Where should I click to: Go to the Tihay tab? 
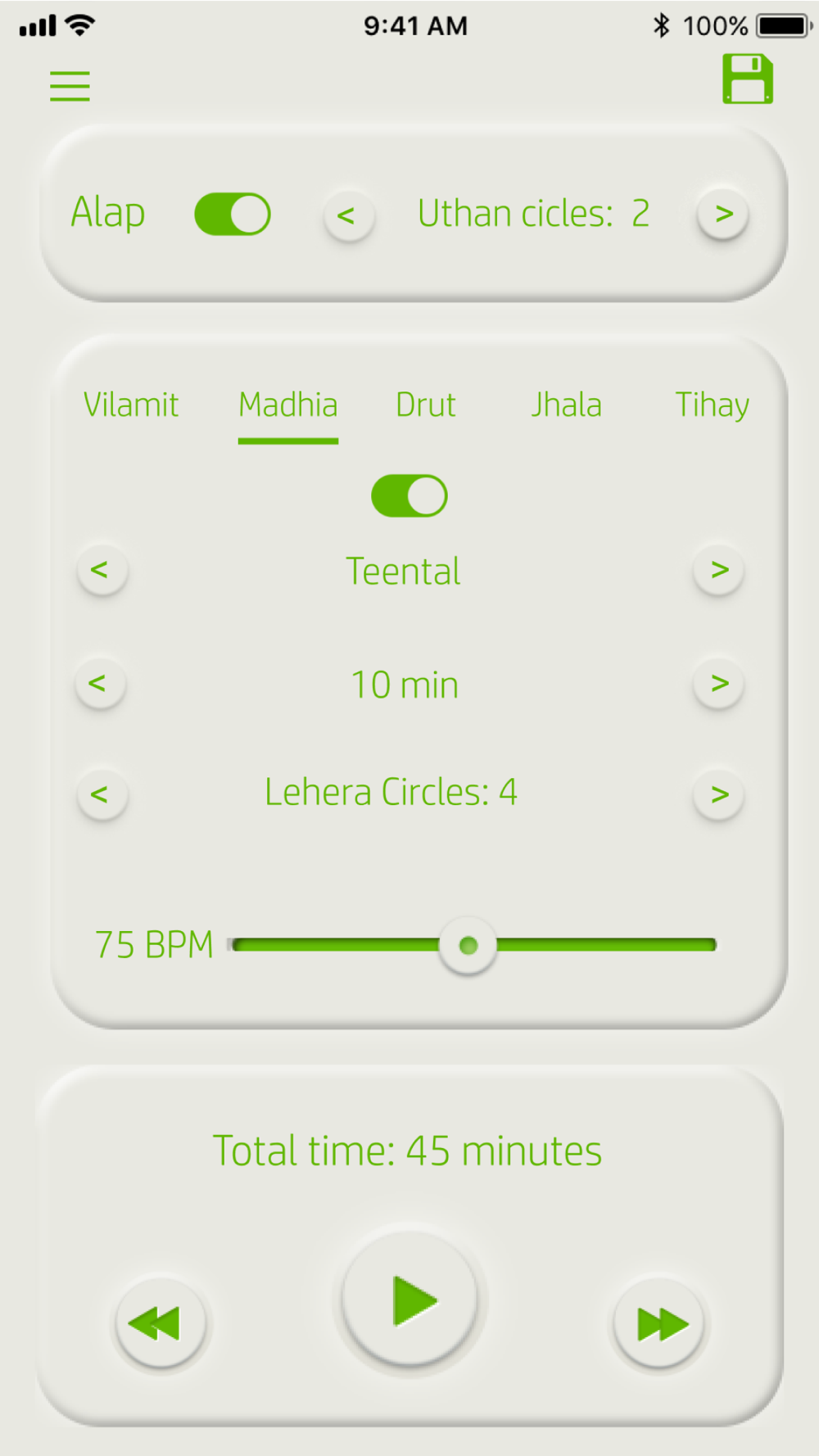pyautogui.click(x=711, y=405)
